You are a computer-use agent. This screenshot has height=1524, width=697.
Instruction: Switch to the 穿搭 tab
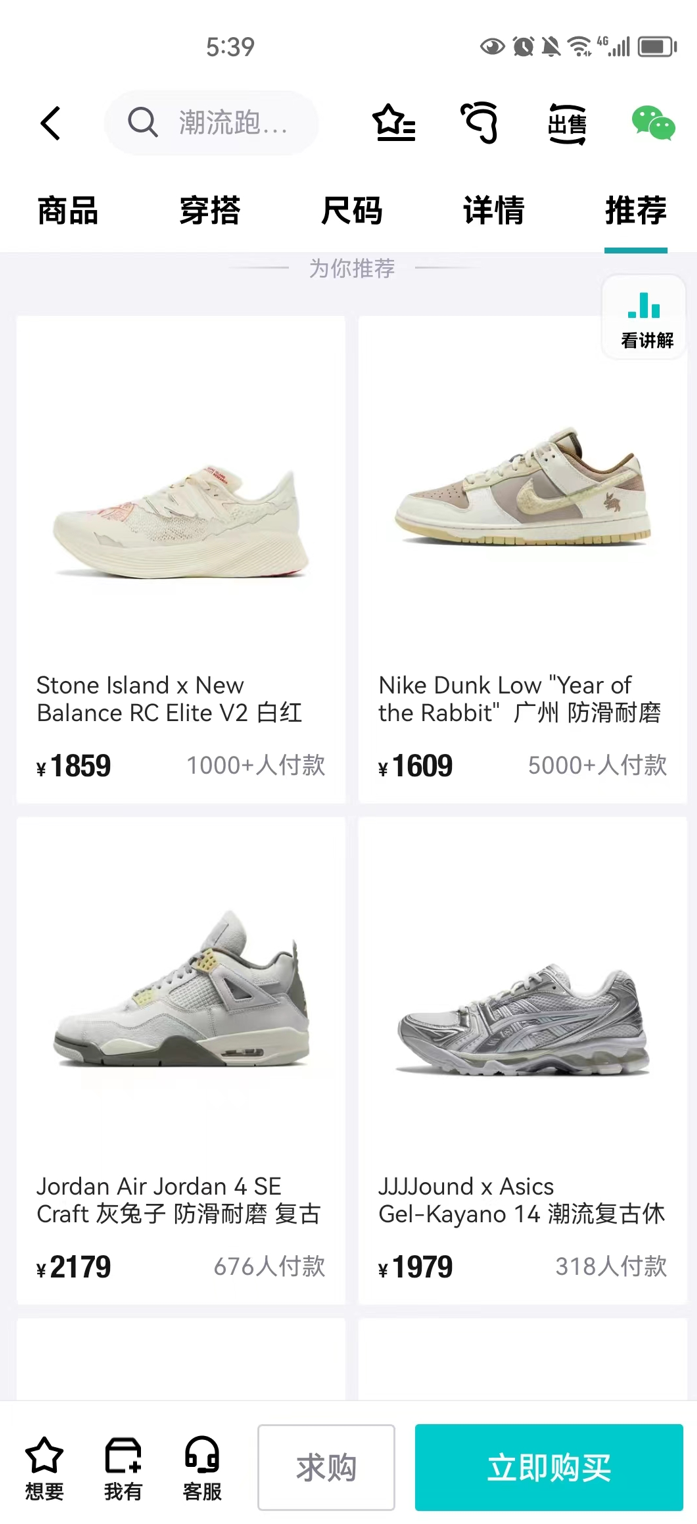tap(210, 211)
